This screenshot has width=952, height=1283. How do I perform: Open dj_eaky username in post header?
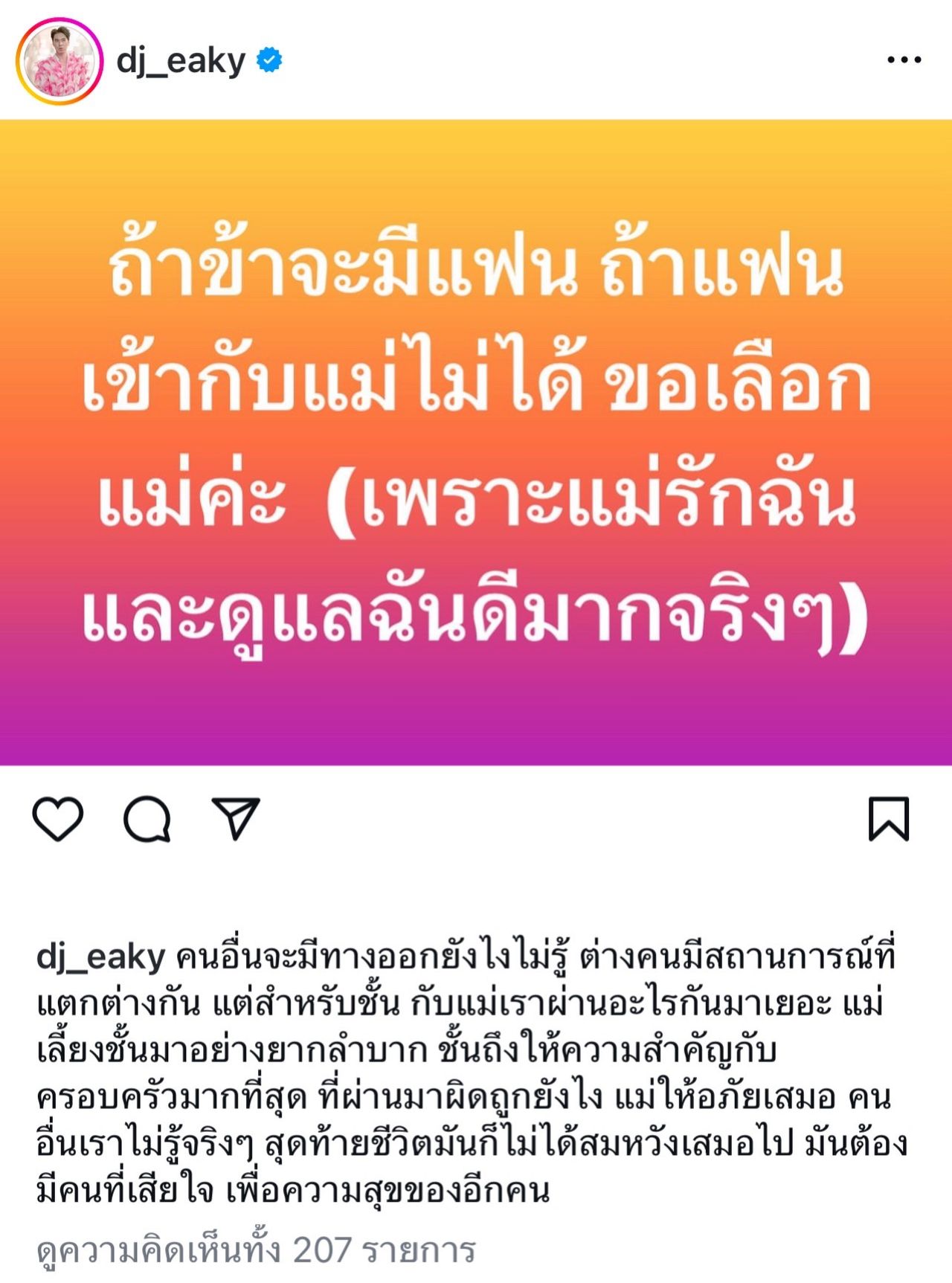coord(181,60)
